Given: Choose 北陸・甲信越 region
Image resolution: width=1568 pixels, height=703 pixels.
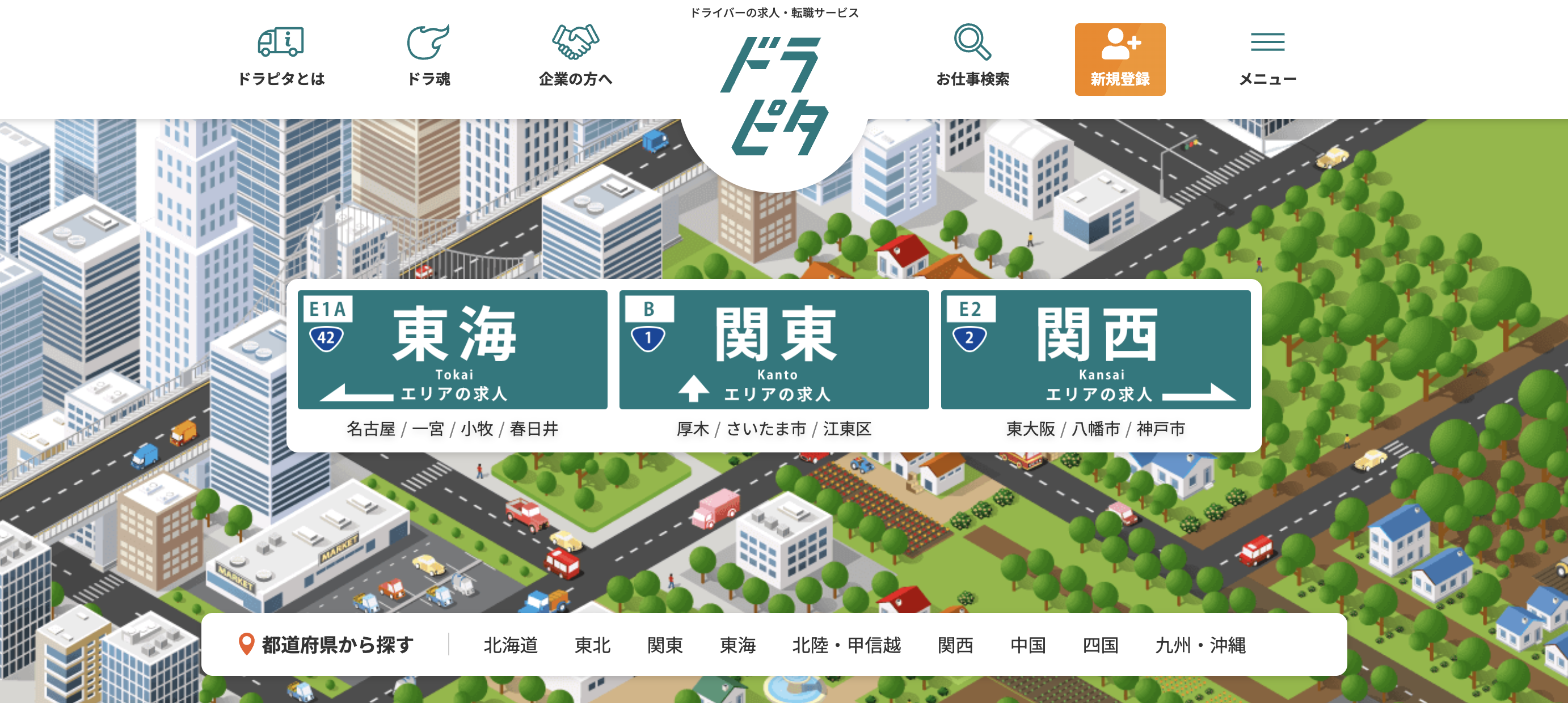Looking at the screenshot, I should (x=846, y=645).
